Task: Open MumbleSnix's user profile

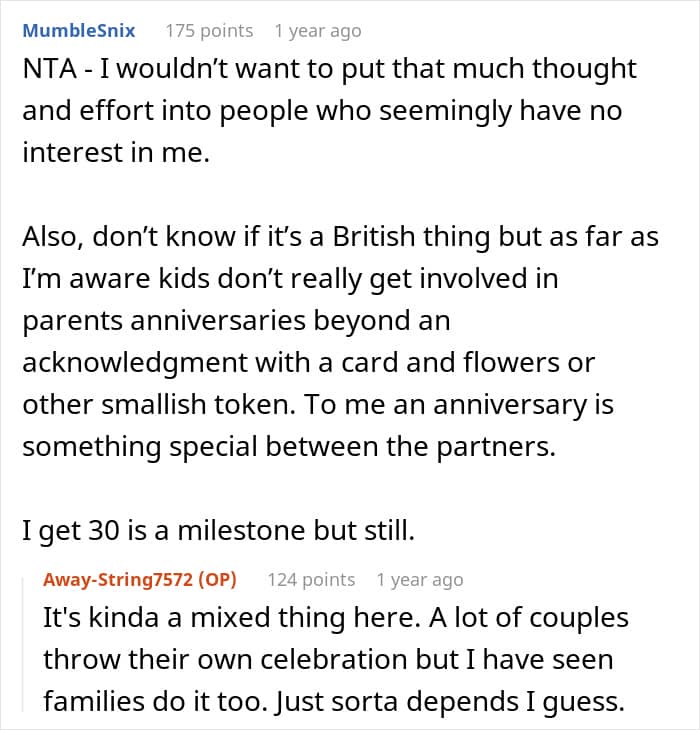Action: coord(79,31)
